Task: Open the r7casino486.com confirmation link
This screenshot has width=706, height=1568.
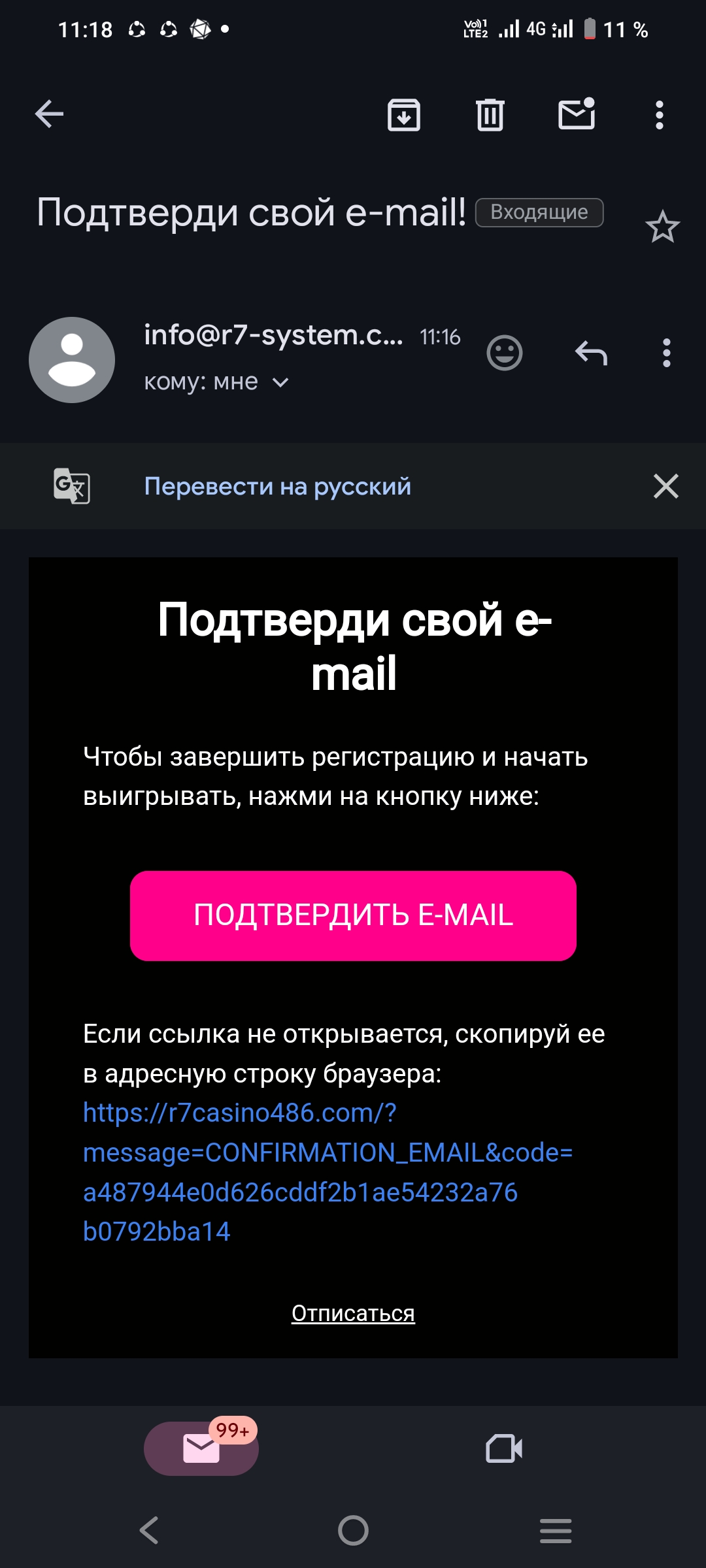Action: (328, 1172)
